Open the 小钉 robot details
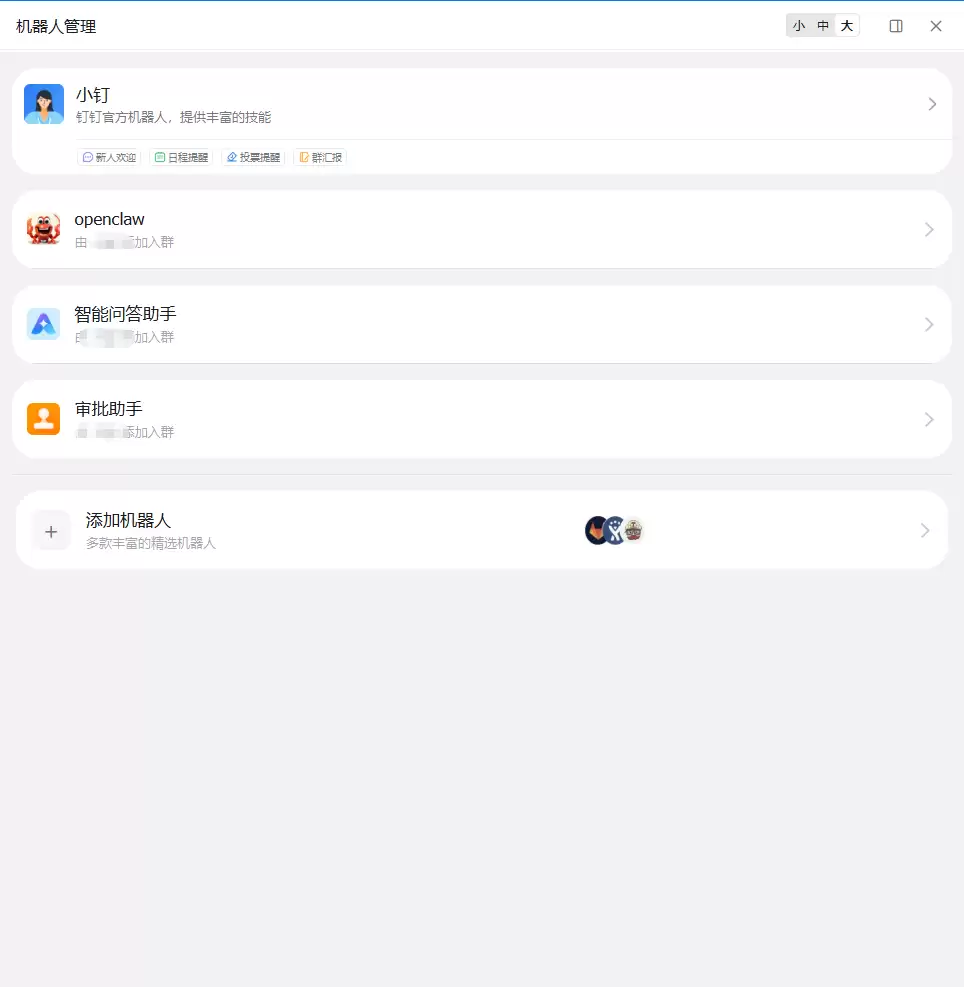964x987 pixels. coord(480,104)
